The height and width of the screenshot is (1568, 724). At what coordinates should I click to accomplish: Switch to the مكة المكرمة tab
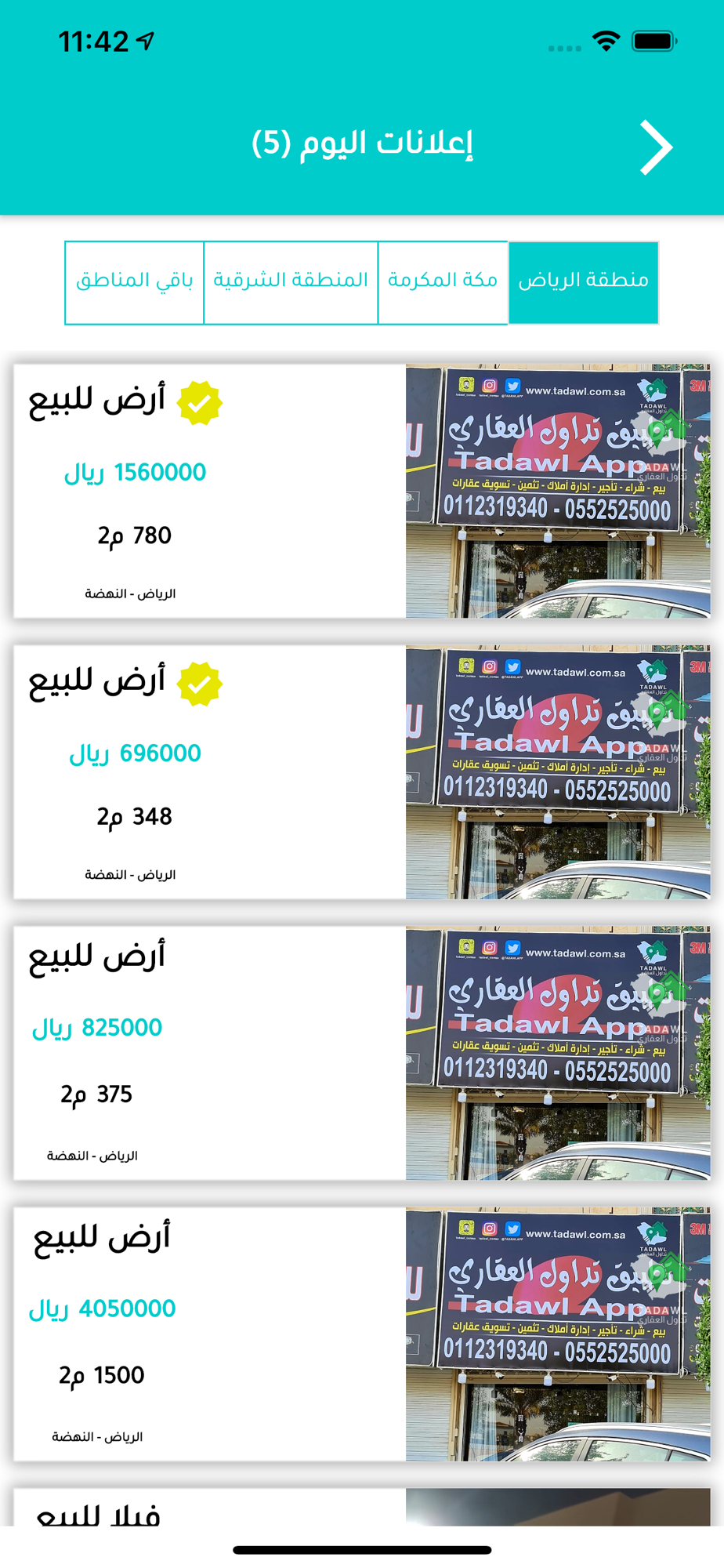pyautogui.click(x=443, y=282)
